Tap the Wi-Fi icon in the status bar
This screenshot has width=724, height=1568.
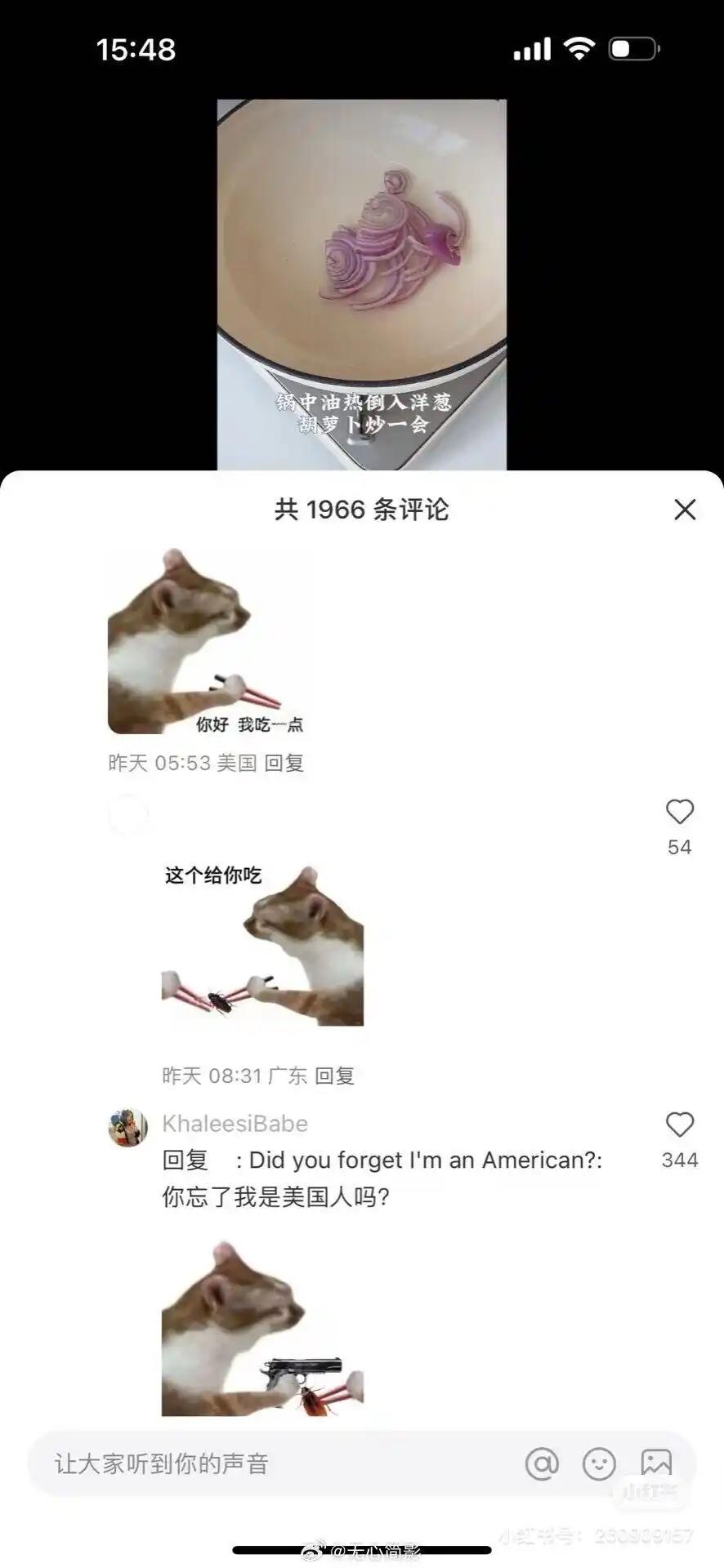(x=578, y=50)
